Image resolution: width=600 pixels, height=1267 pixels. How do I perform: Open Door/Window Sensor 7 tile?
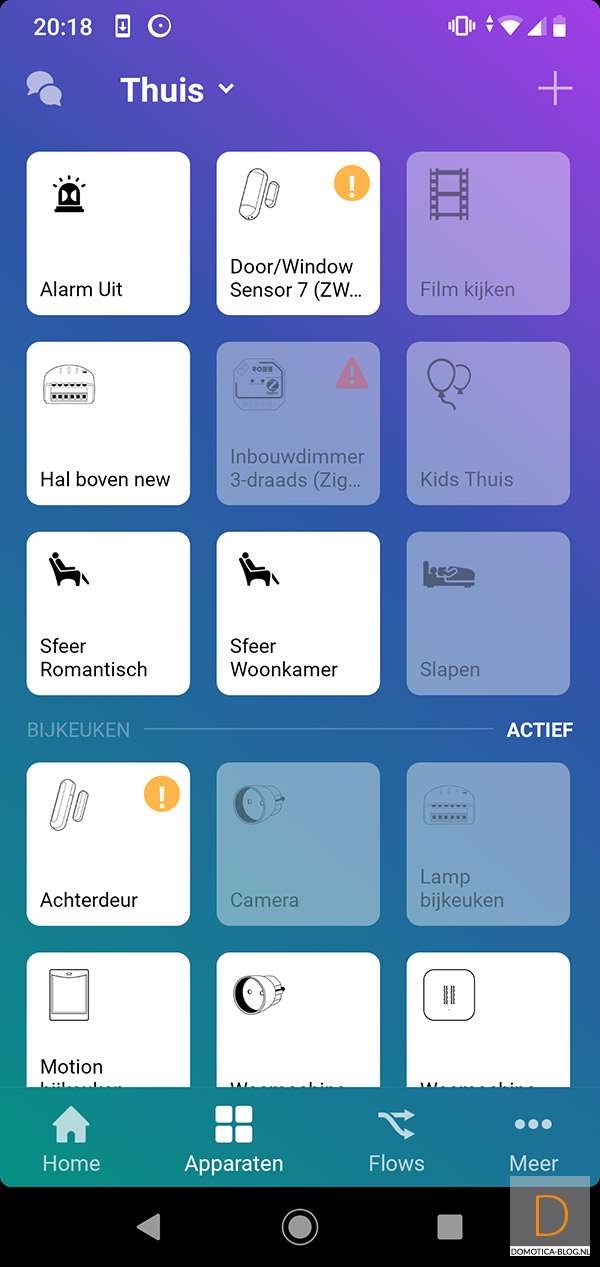(298, 233)
